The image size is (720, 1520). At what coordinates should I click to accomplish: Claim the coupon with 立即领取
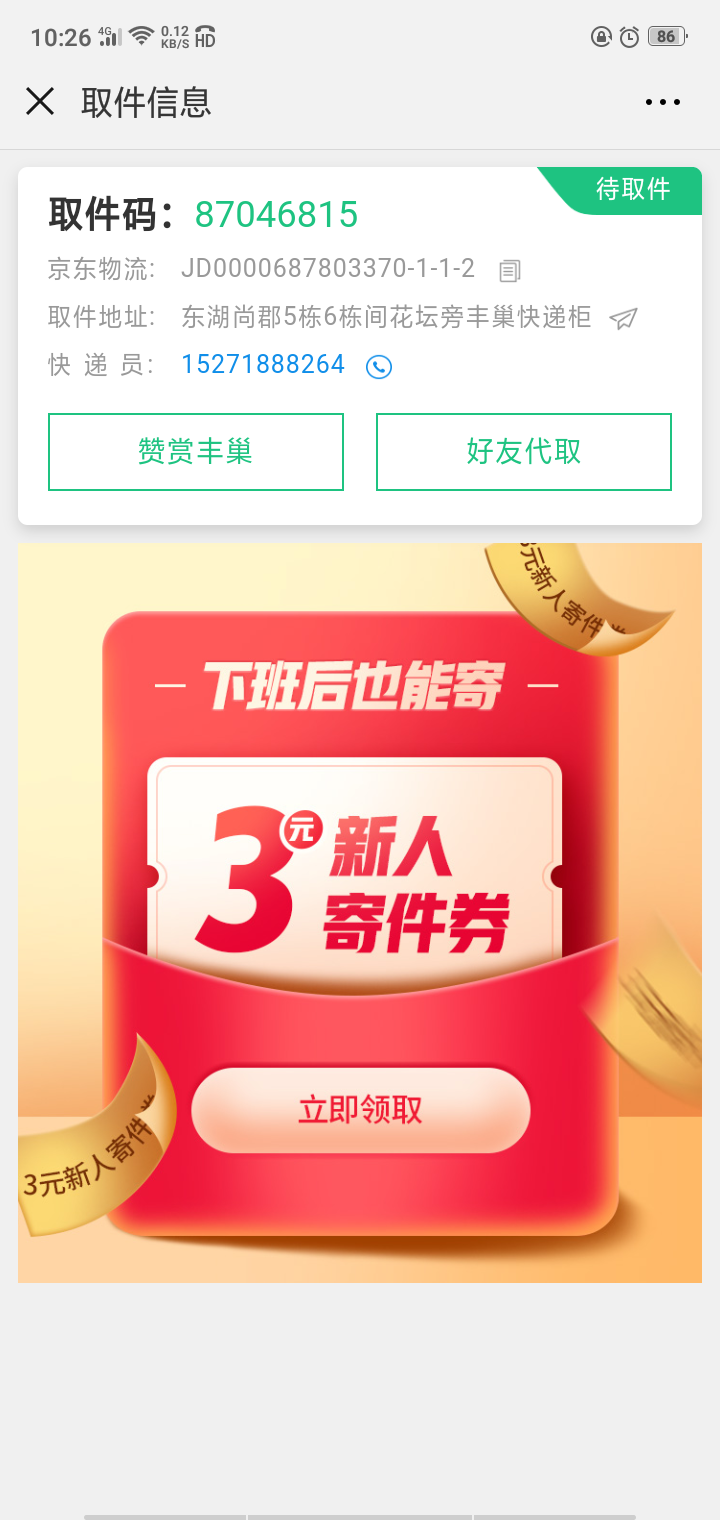(360, 1110)
